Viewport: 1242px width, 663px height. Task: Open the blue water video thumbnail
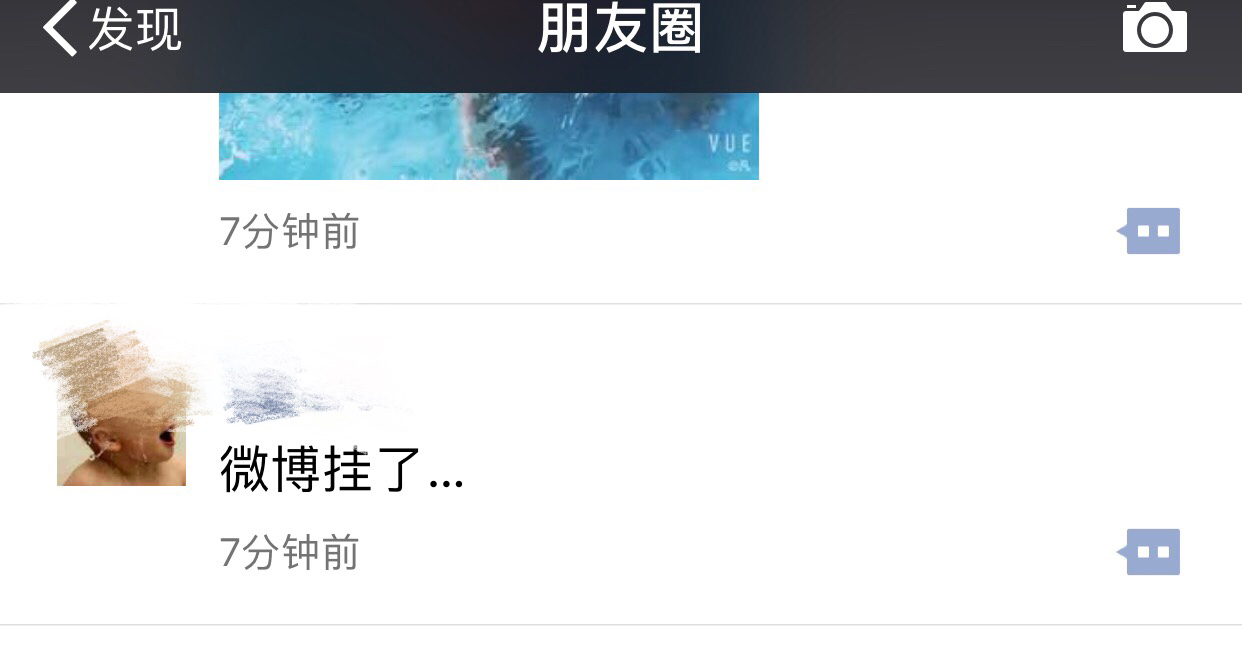pos(488,136)
